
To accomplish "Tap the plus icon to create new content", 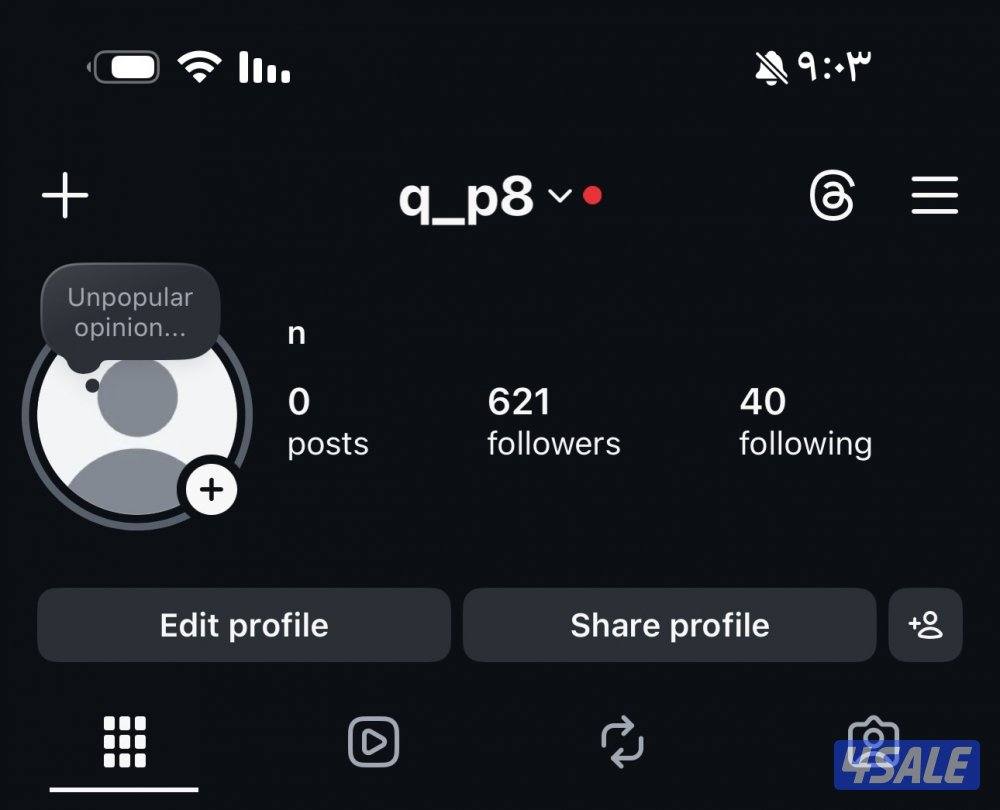I will (x=66, y=196).
